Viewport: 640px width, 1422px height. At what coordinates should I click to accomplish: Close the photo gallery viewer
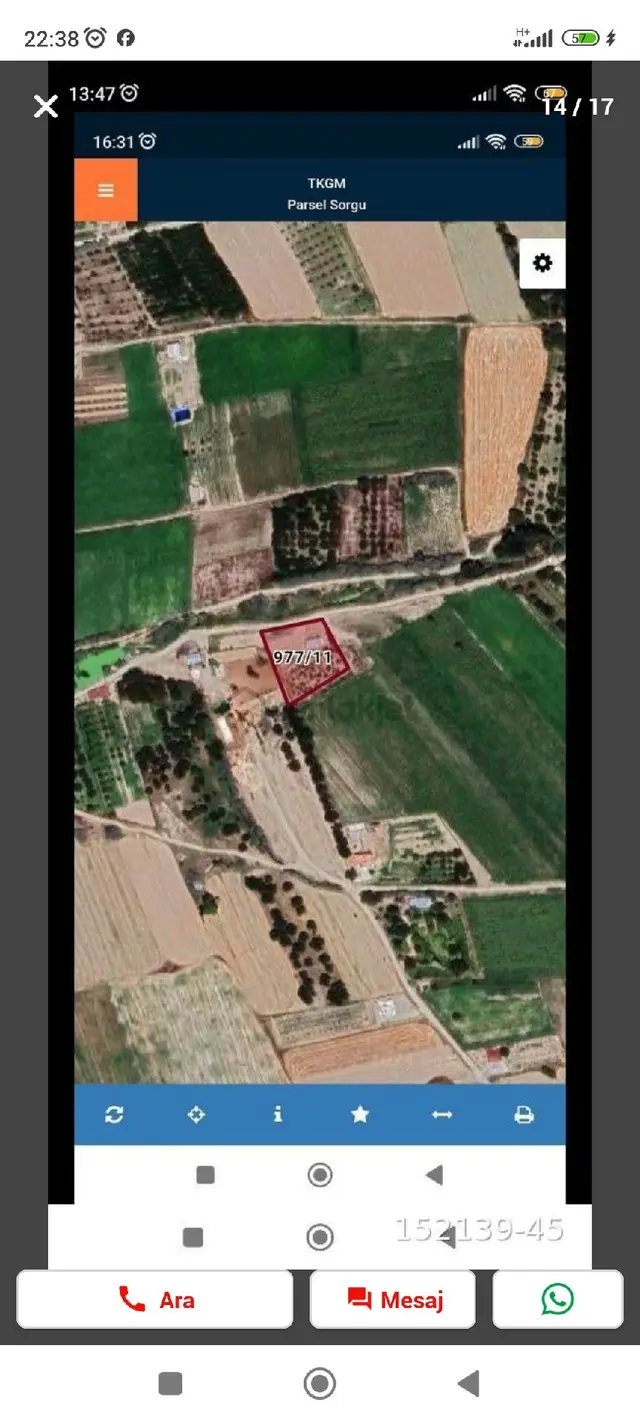coord(46,106)
